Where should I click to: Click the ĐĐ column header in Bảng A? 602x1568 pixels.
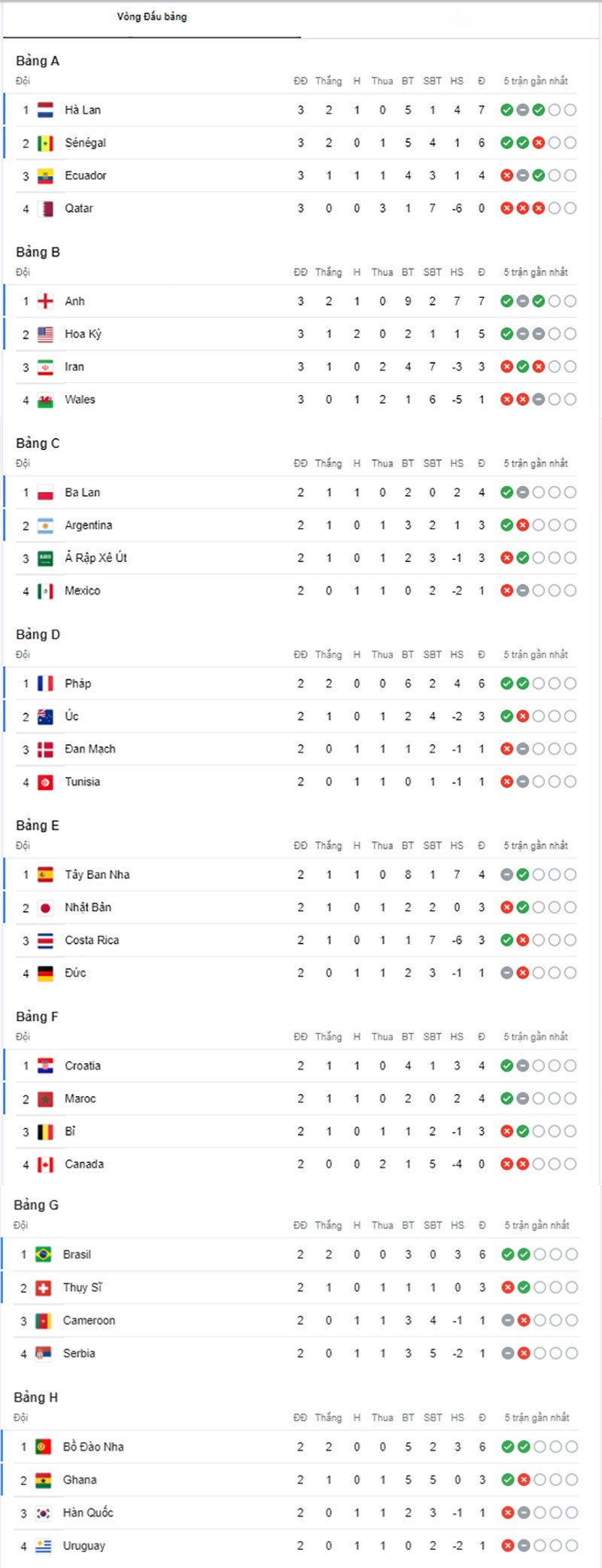pos(301,81)
